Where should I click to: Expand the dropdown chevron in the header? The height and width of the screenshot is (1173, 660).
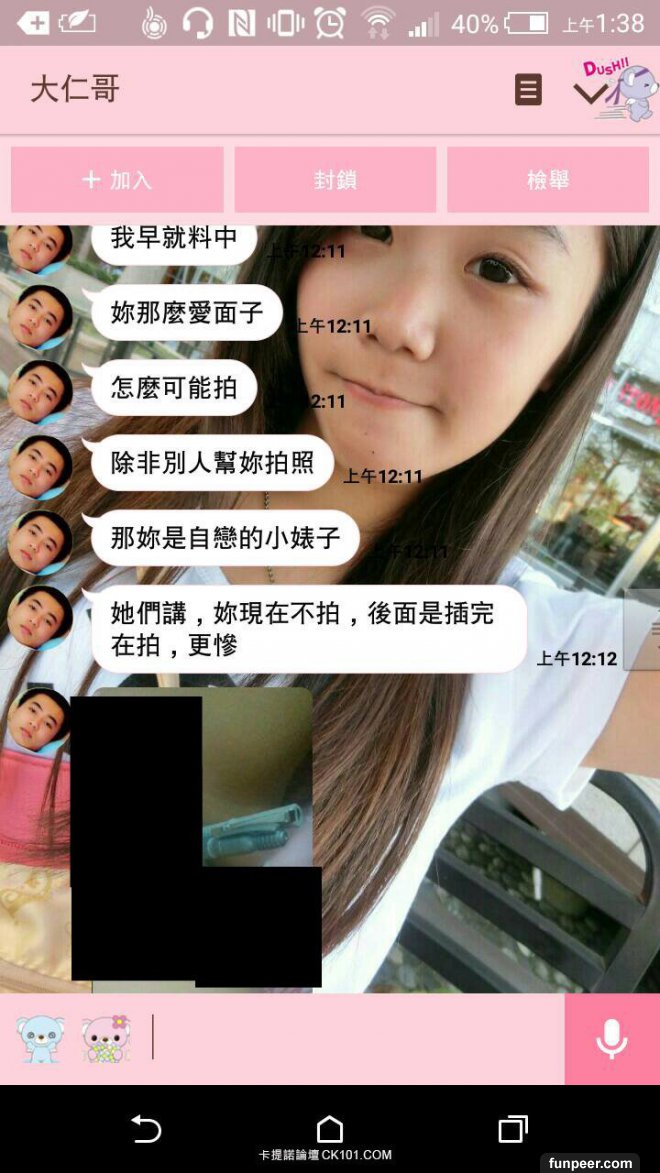tap(590, 93)
